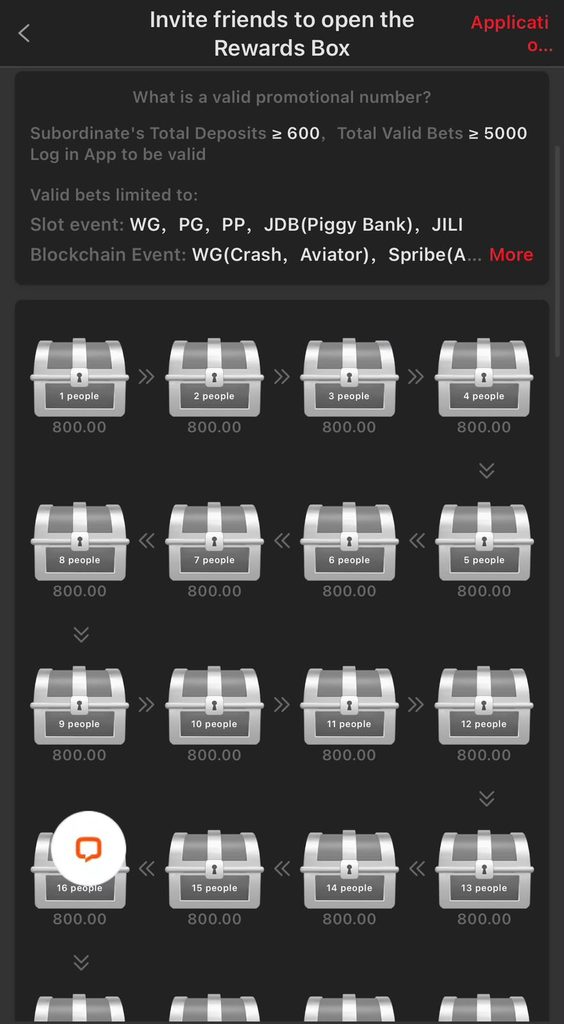Viewport: 564px width, 1024px height.
Task: Open the 8 people treasure chest
Action: pyautogui.click(x=80, y=541)
